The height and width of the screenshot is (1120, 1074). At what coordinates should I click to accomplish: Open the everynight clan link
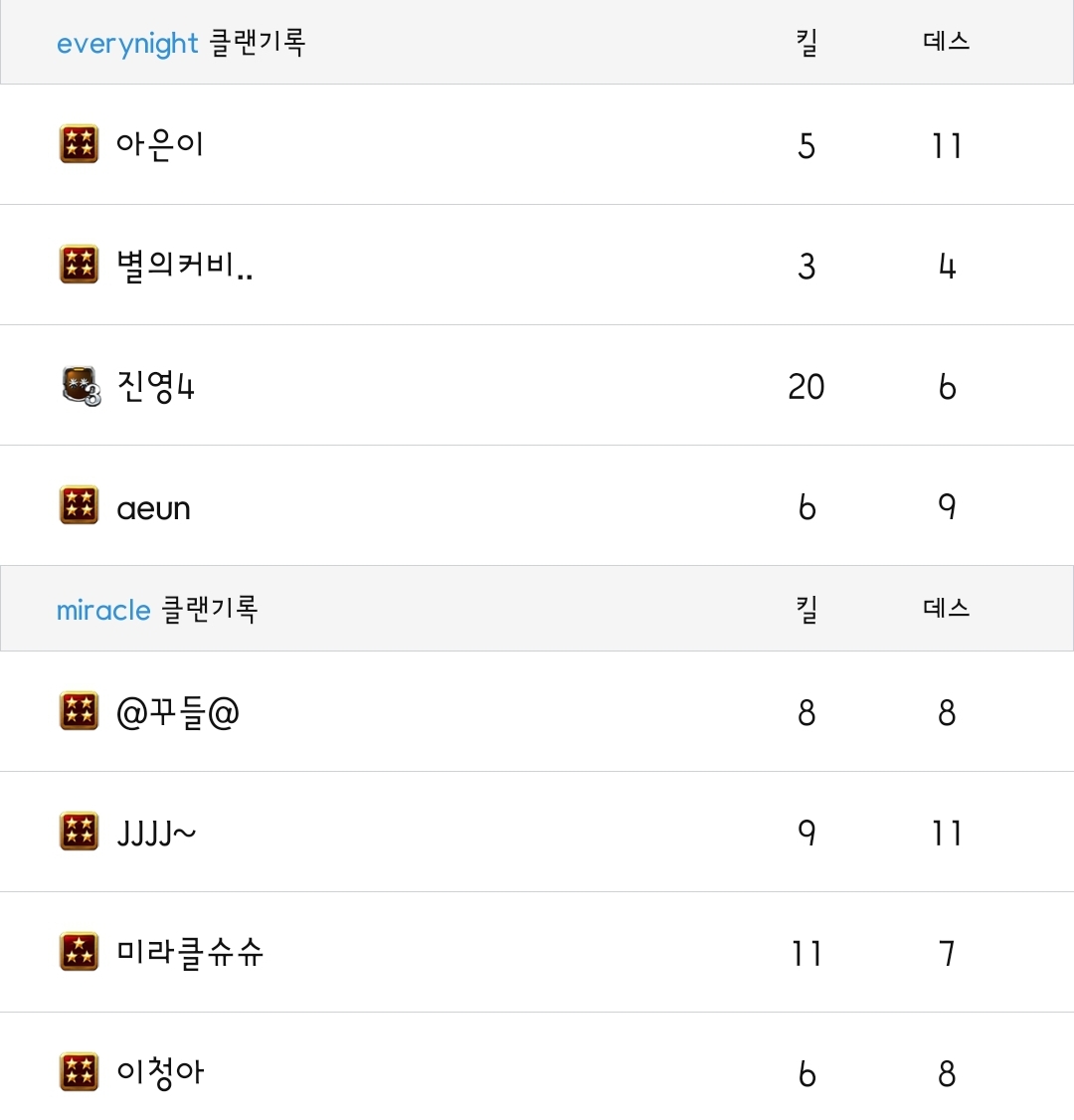[127, 44]
